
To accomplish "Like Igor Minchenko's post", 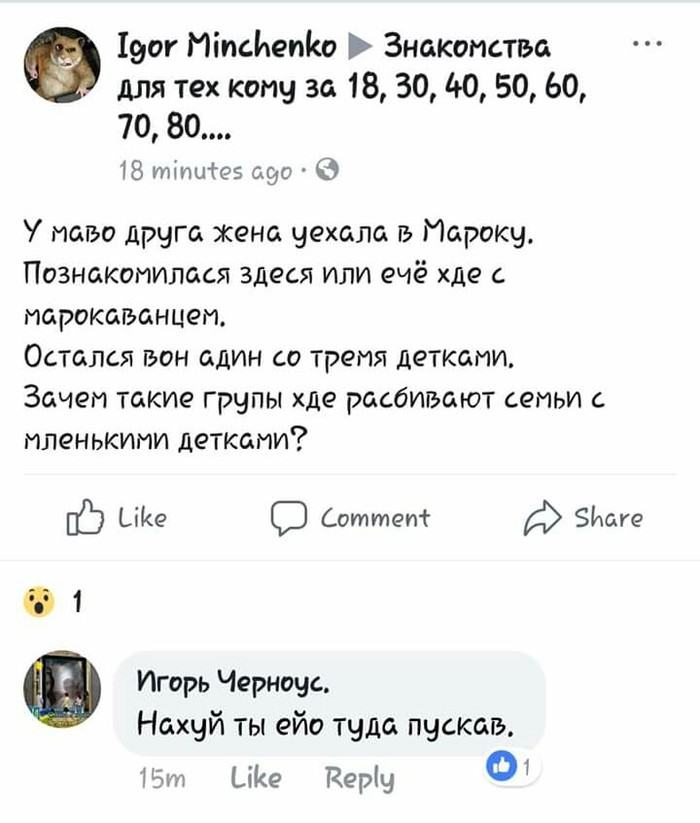I will point(116,518).
